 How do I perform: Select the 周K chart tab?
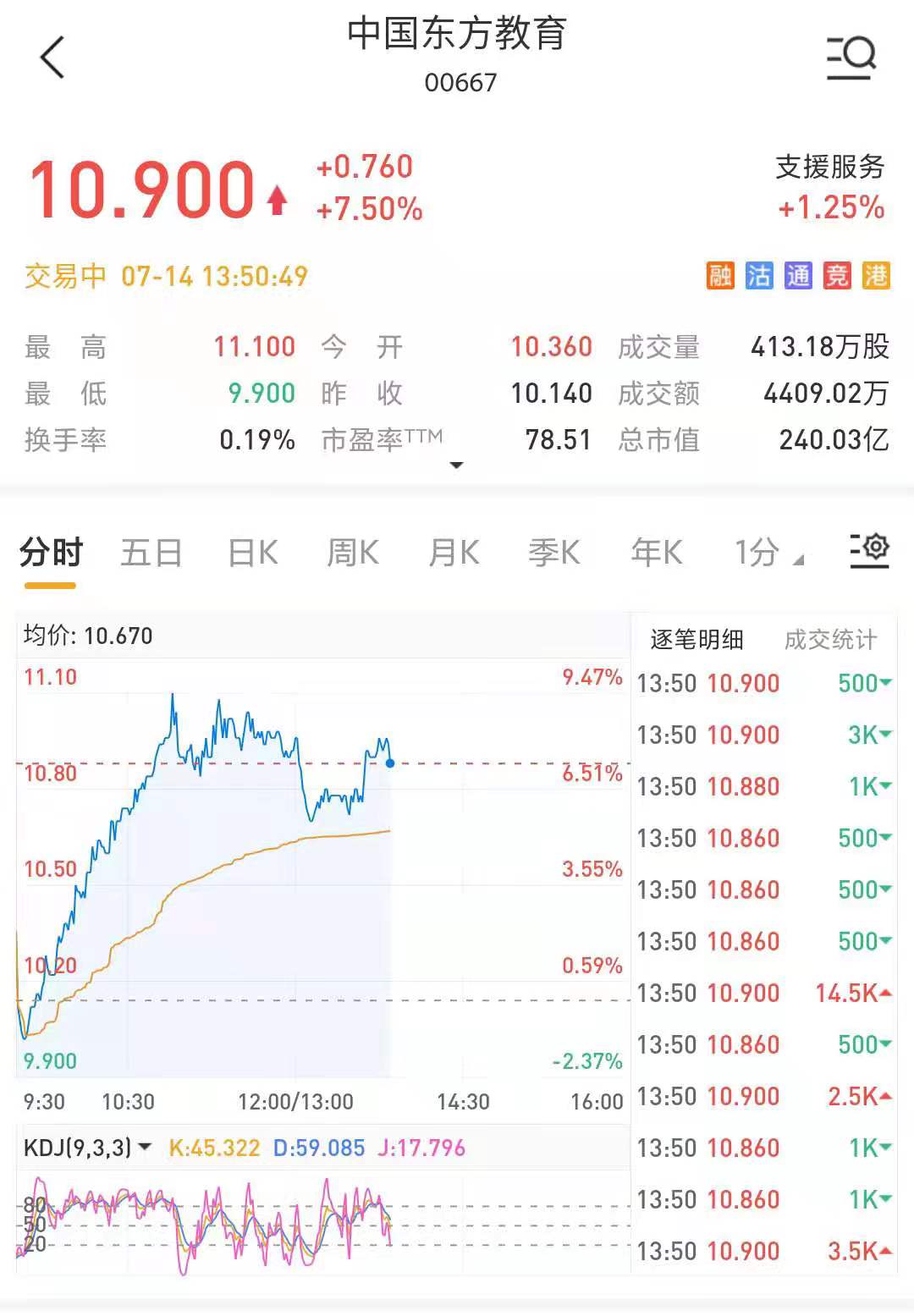point(353,553)
